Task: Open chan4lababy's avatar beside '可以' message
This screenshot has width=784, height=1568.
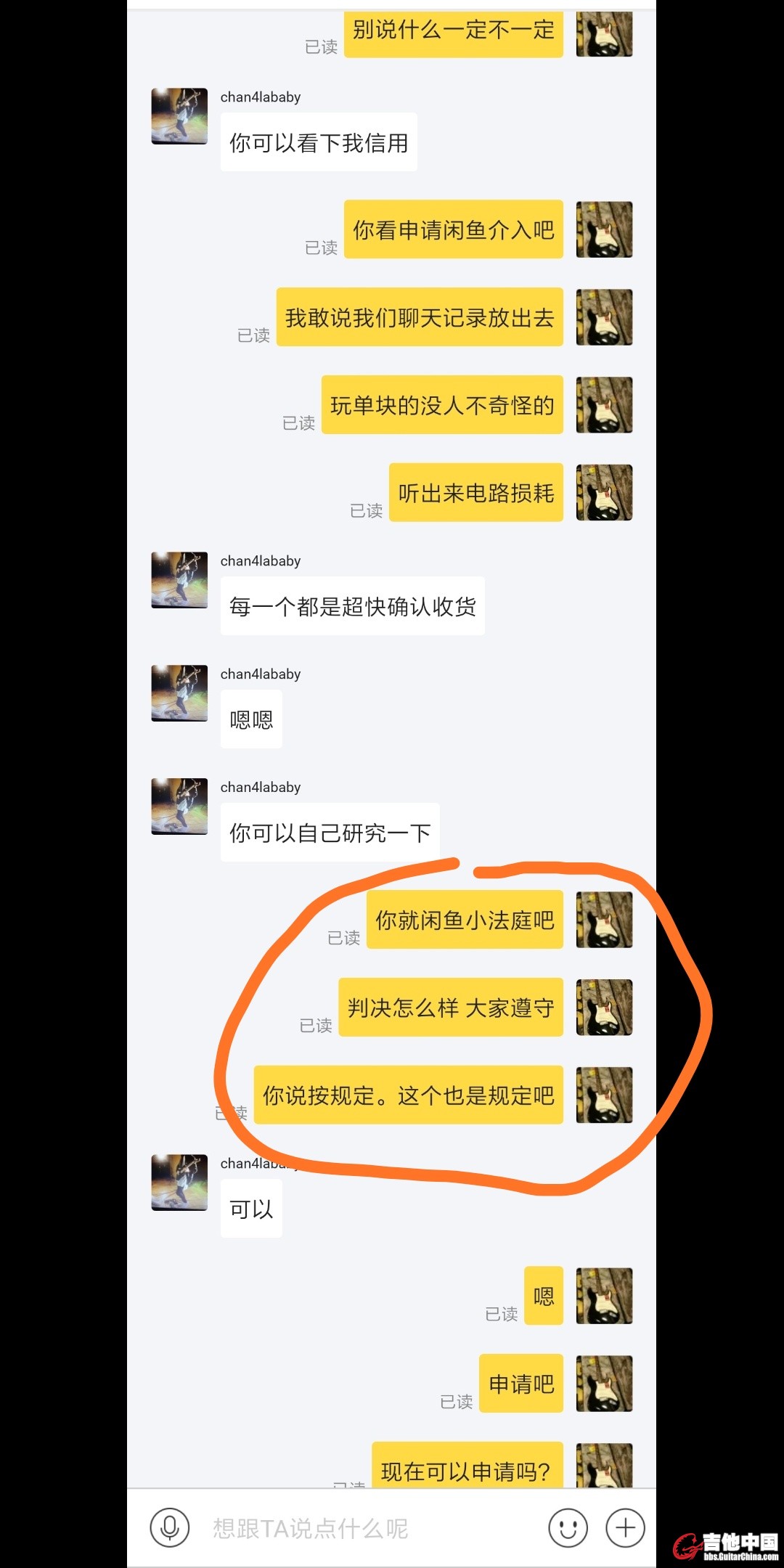Action: [x=179, y=1183]
